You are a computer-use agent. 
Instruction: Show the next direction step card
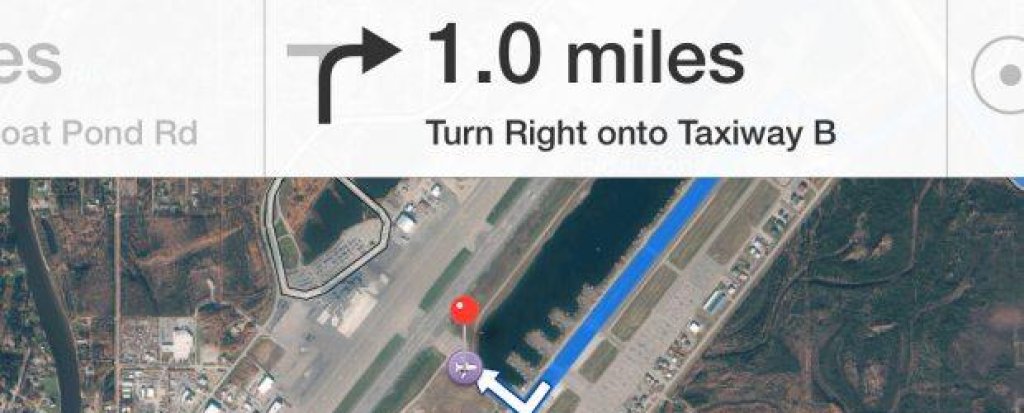988,88
